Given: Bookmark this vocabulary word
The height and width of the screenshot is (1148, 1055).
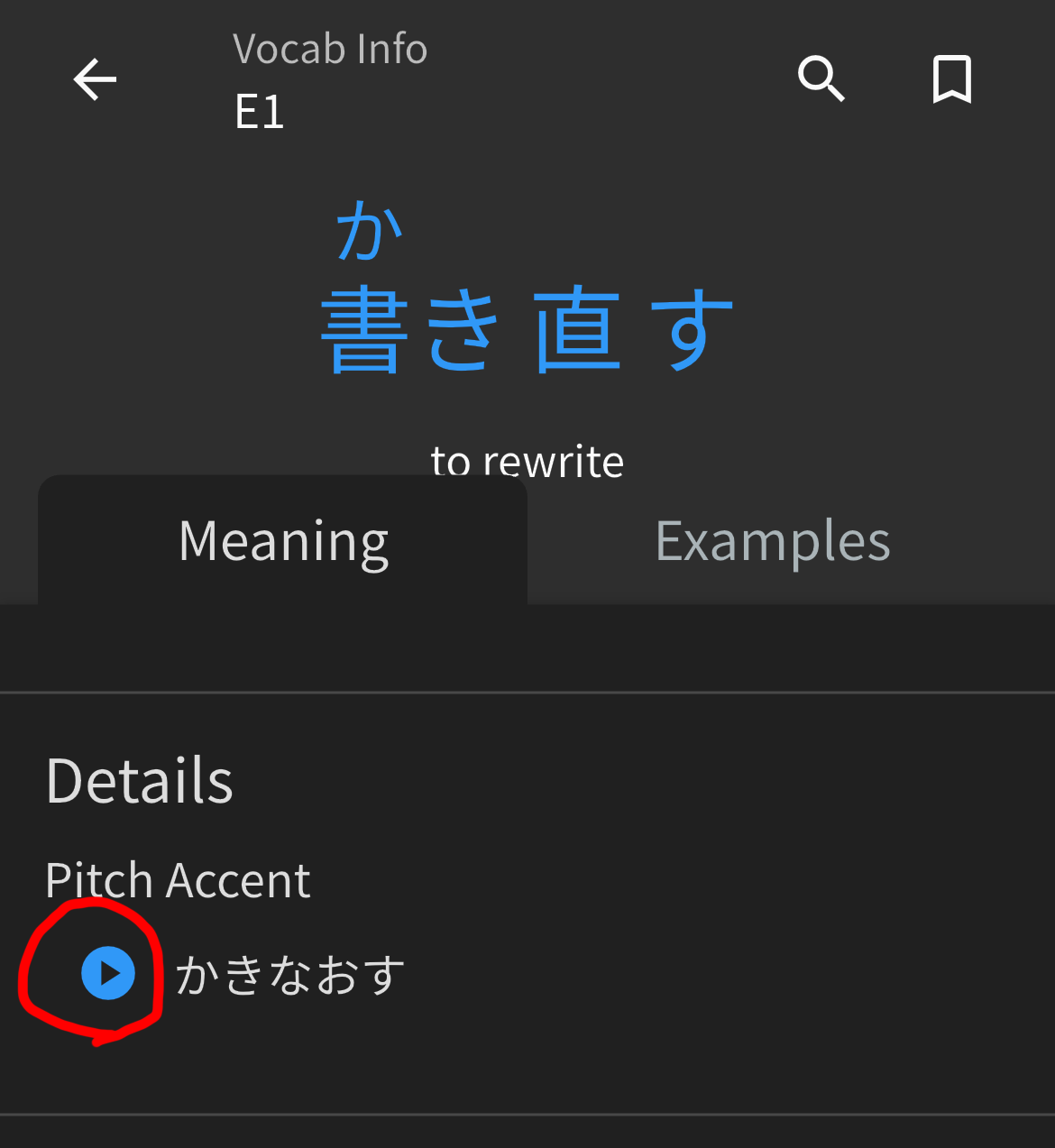Looking at the screenshot, I should pos(951,79).
